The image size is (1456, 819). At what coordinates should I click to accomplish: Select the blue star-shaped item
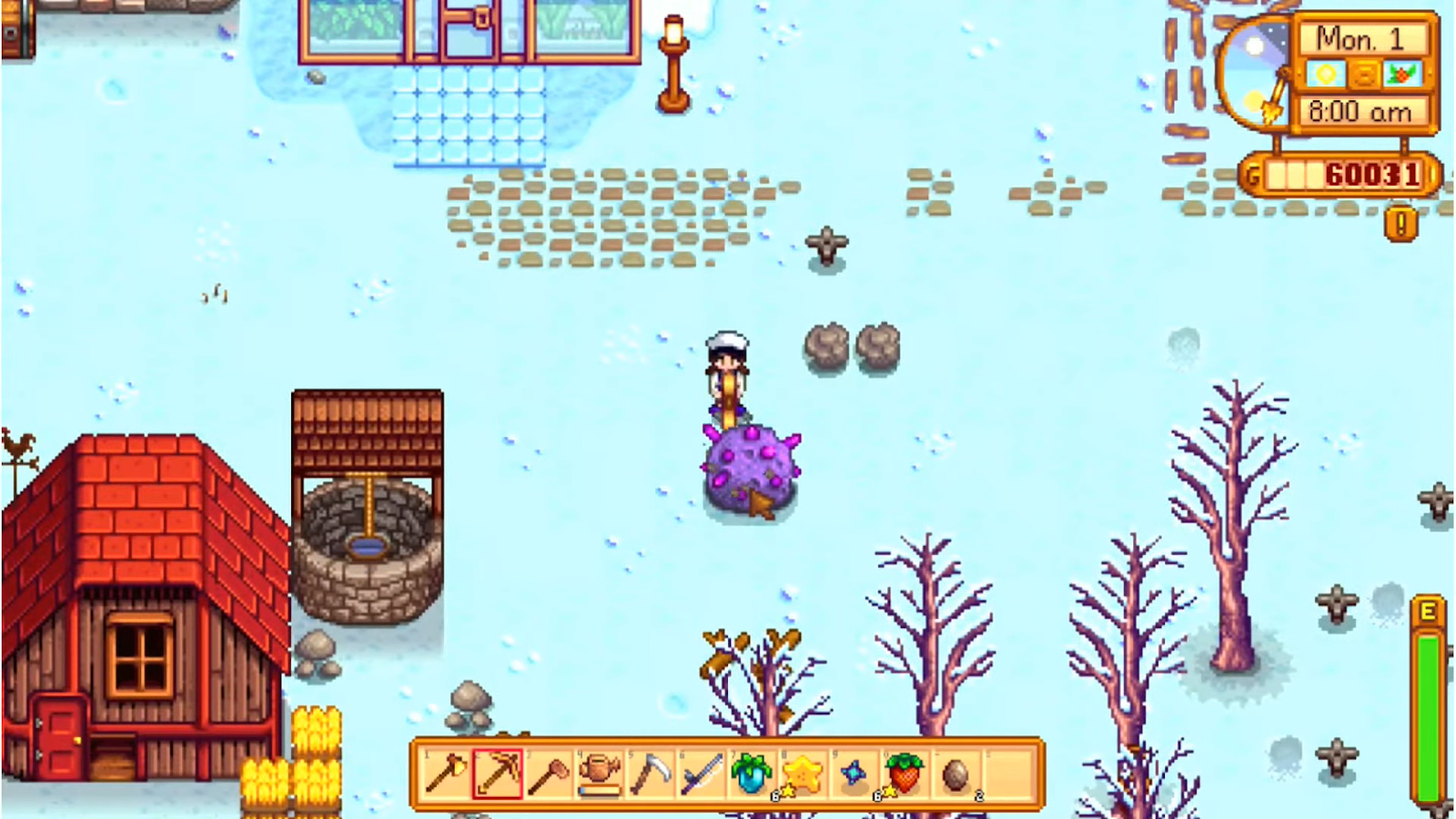(x=854, y=773)
